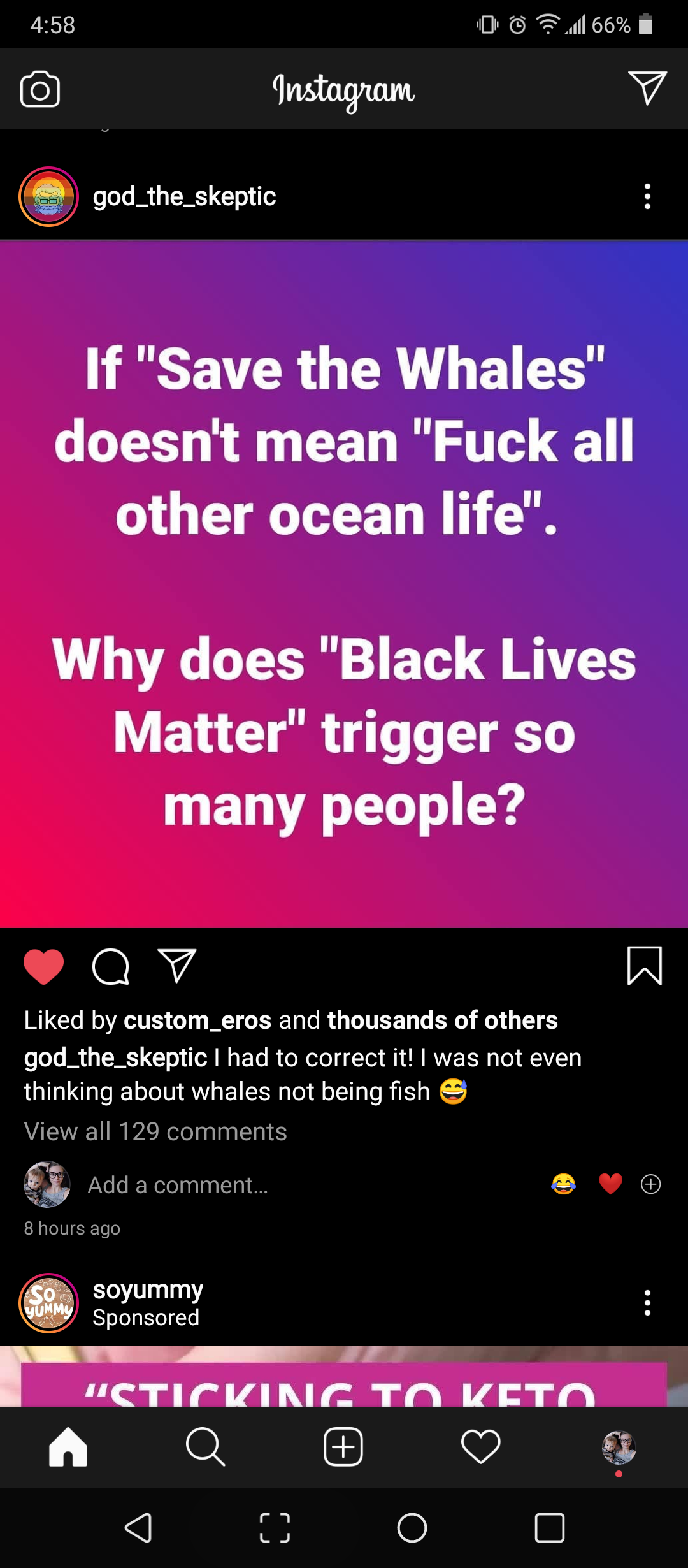Bookmark god_the_skeptic's post

coord(645,966)
